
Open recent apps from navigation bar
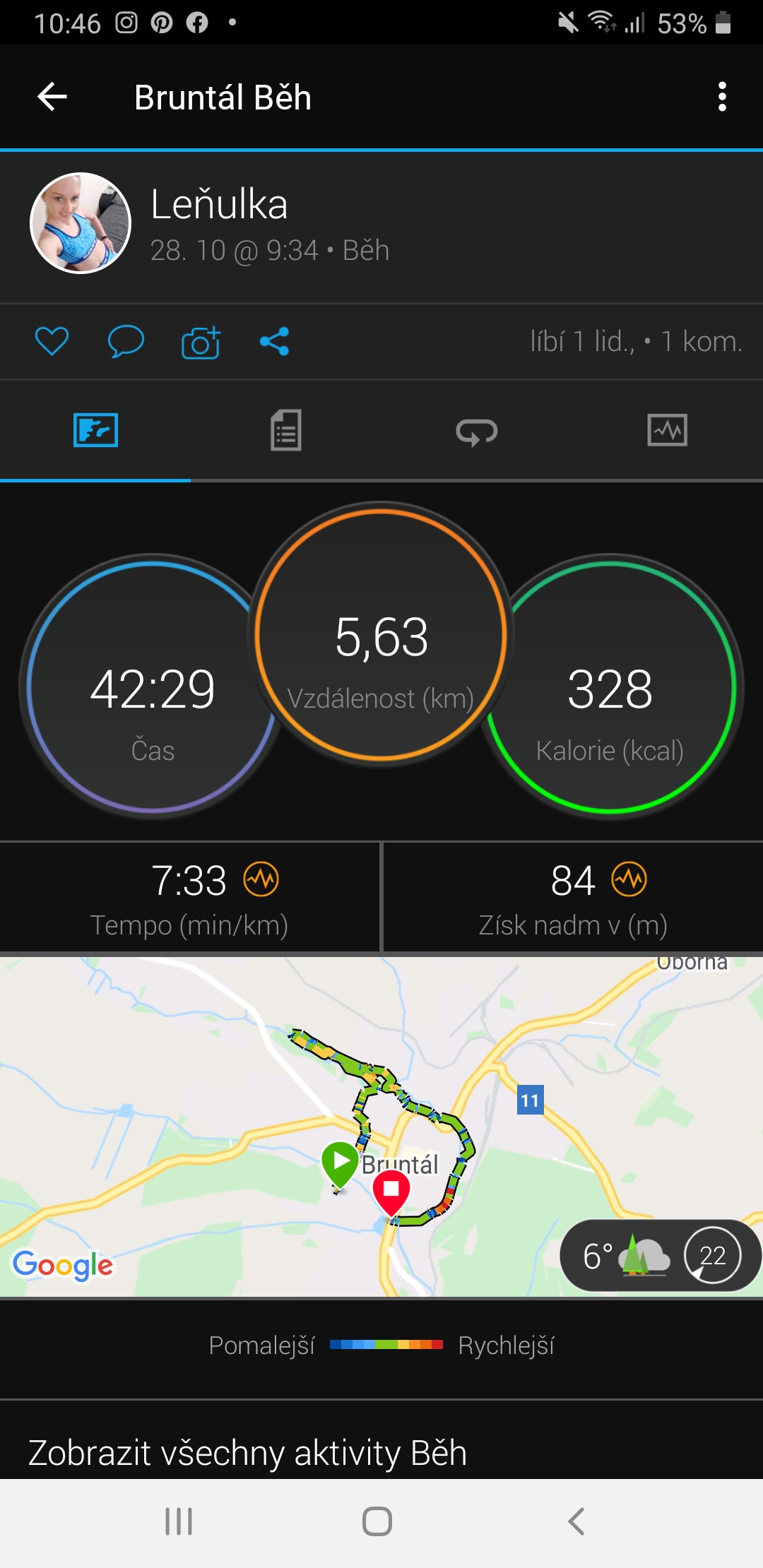point(179,1521)
